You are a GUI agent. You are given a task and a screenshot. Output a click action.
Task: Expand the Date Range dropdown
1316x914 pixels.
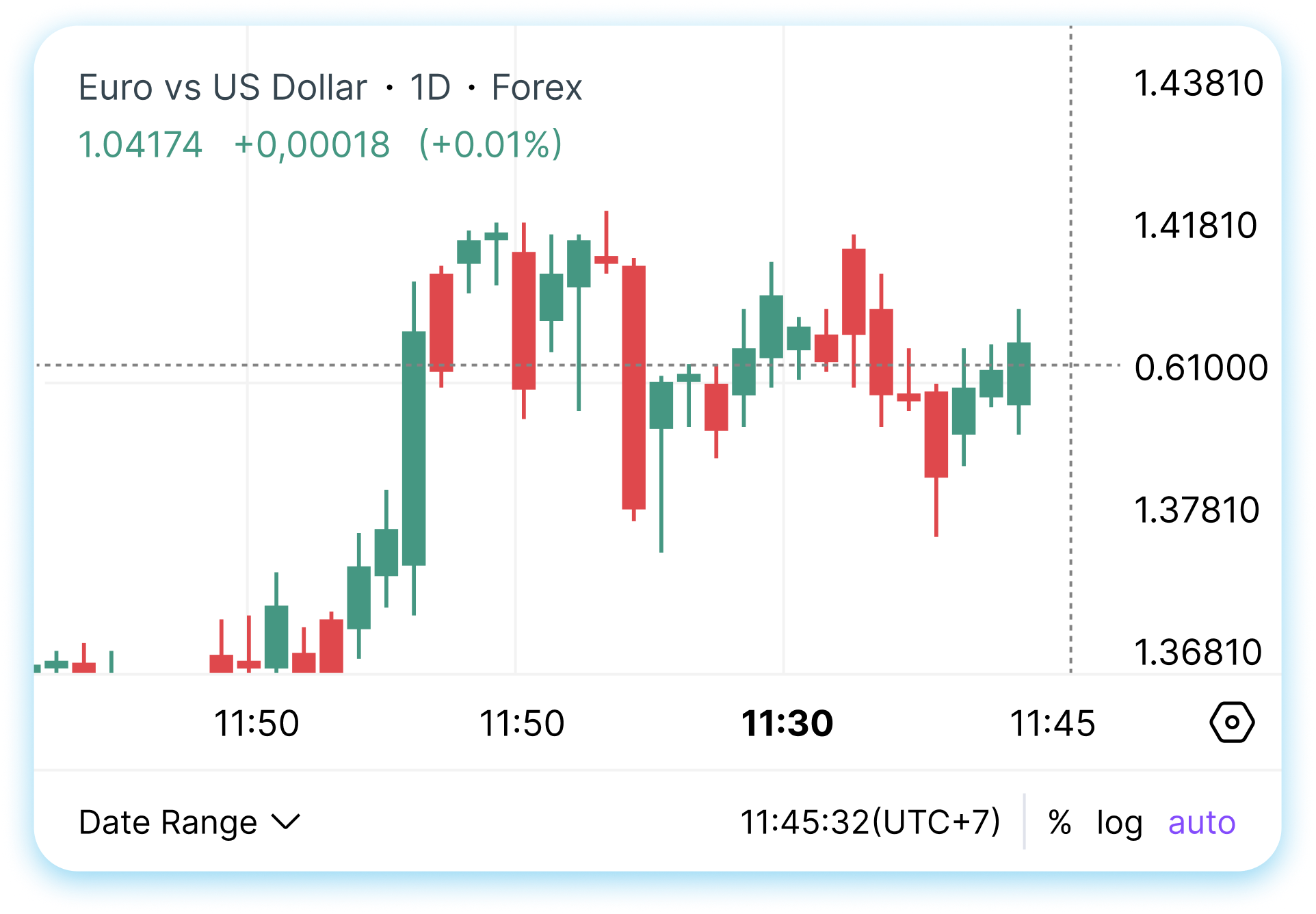189,822
